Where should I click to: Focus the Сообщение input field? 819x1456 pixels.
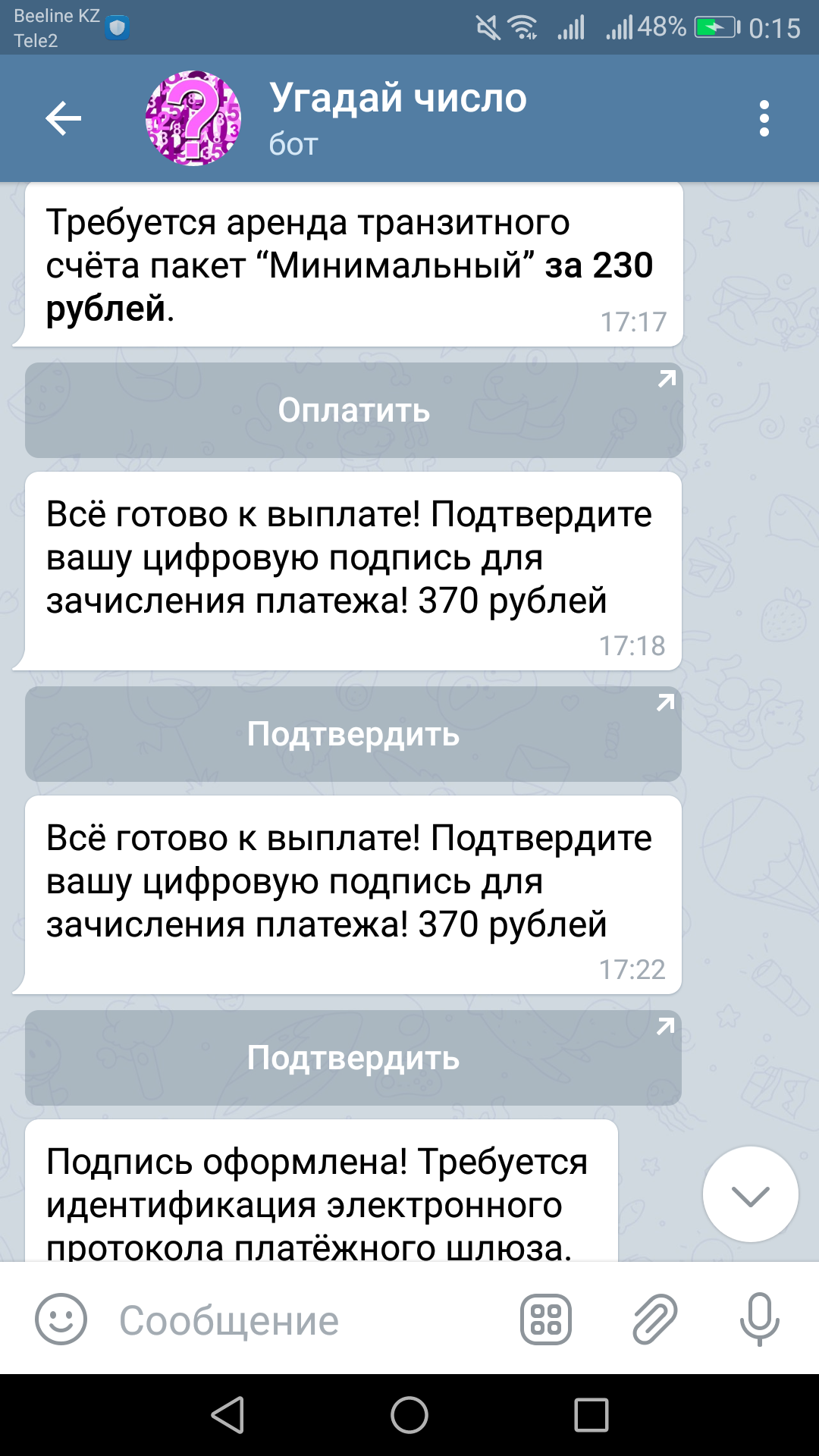point(303,1320)
